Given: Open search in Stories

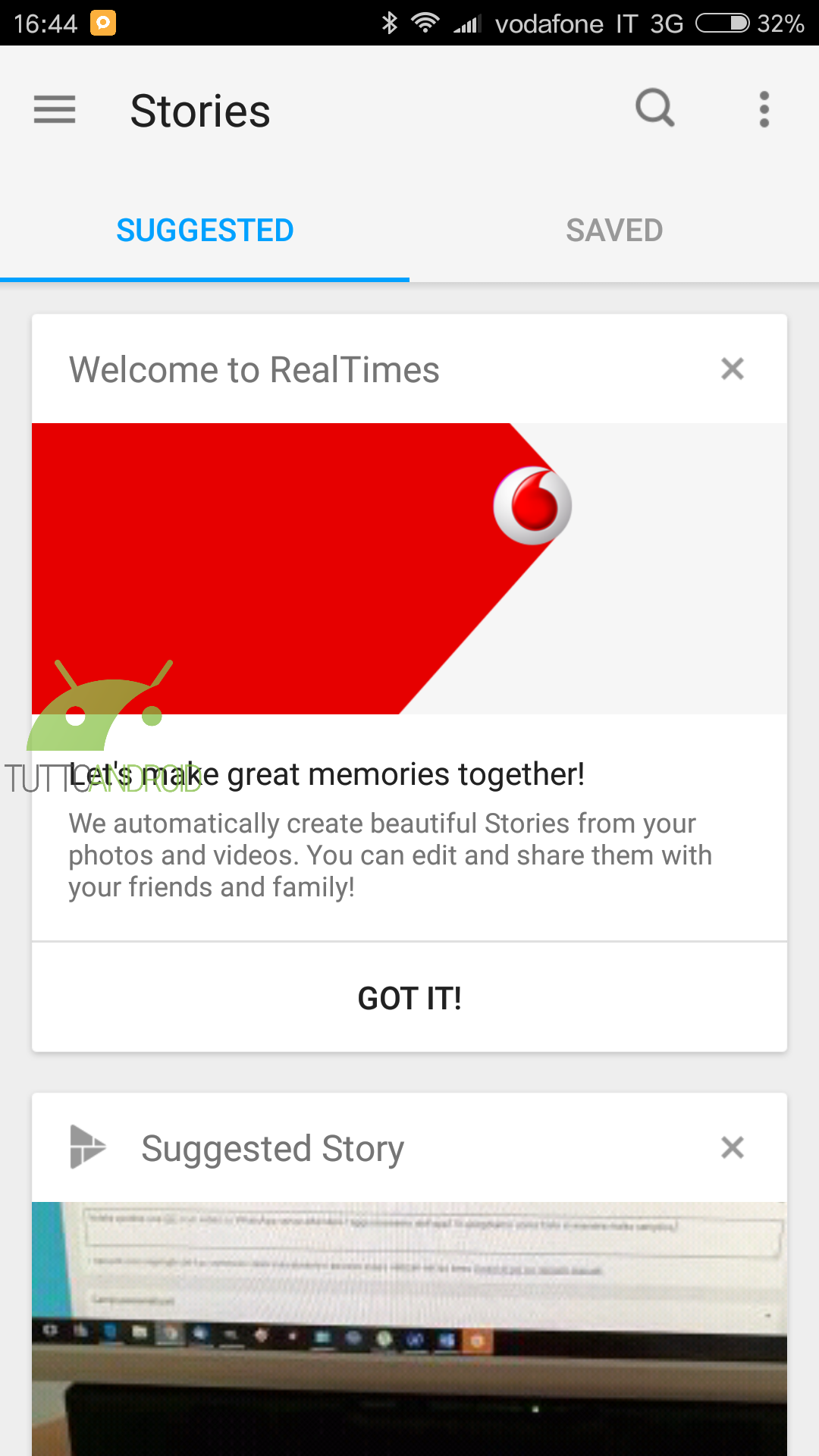Looking at the screenshot, I should click(x=655, y=109).
